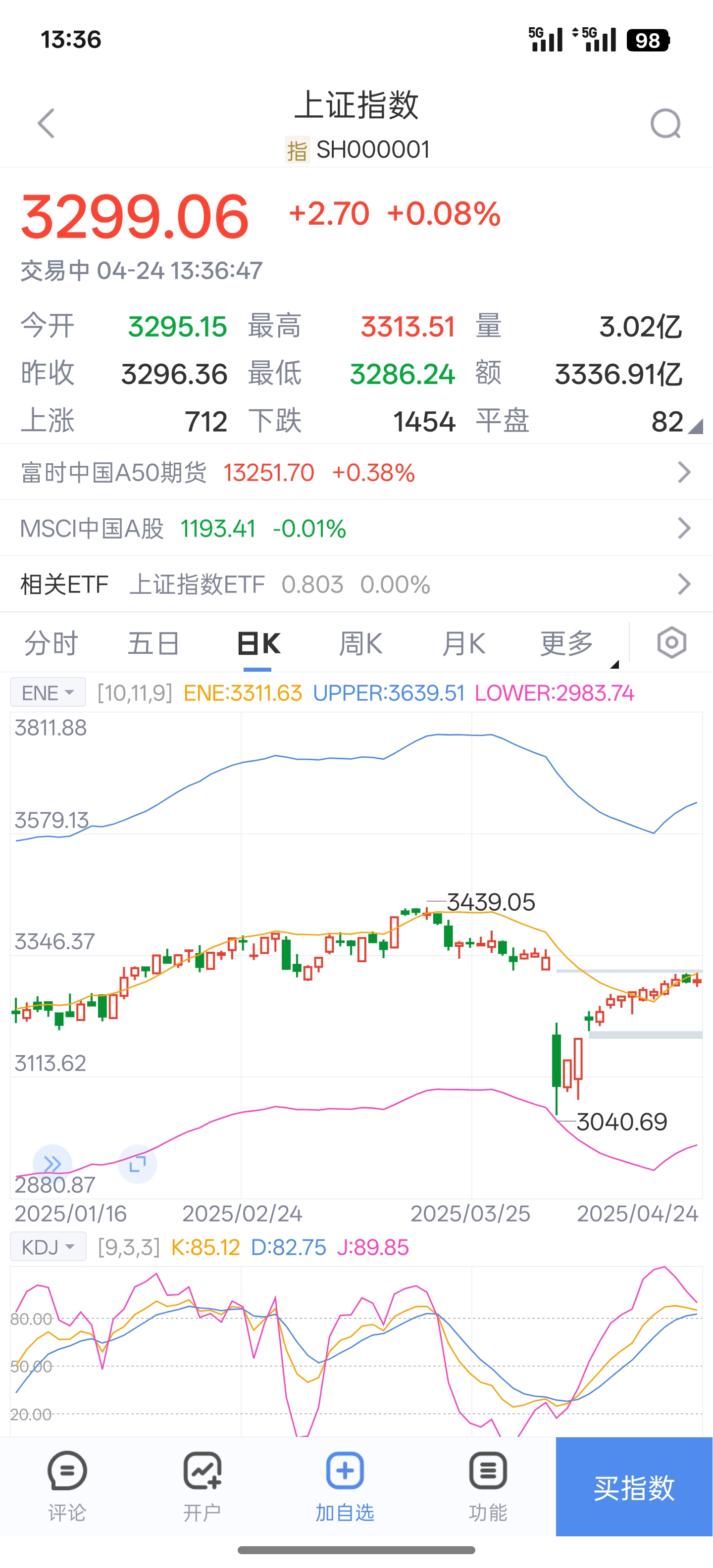Open the 相关ETF 上证指数ETF row
Viewport: 713px width, 1568px height.
(x=356, y=585)
